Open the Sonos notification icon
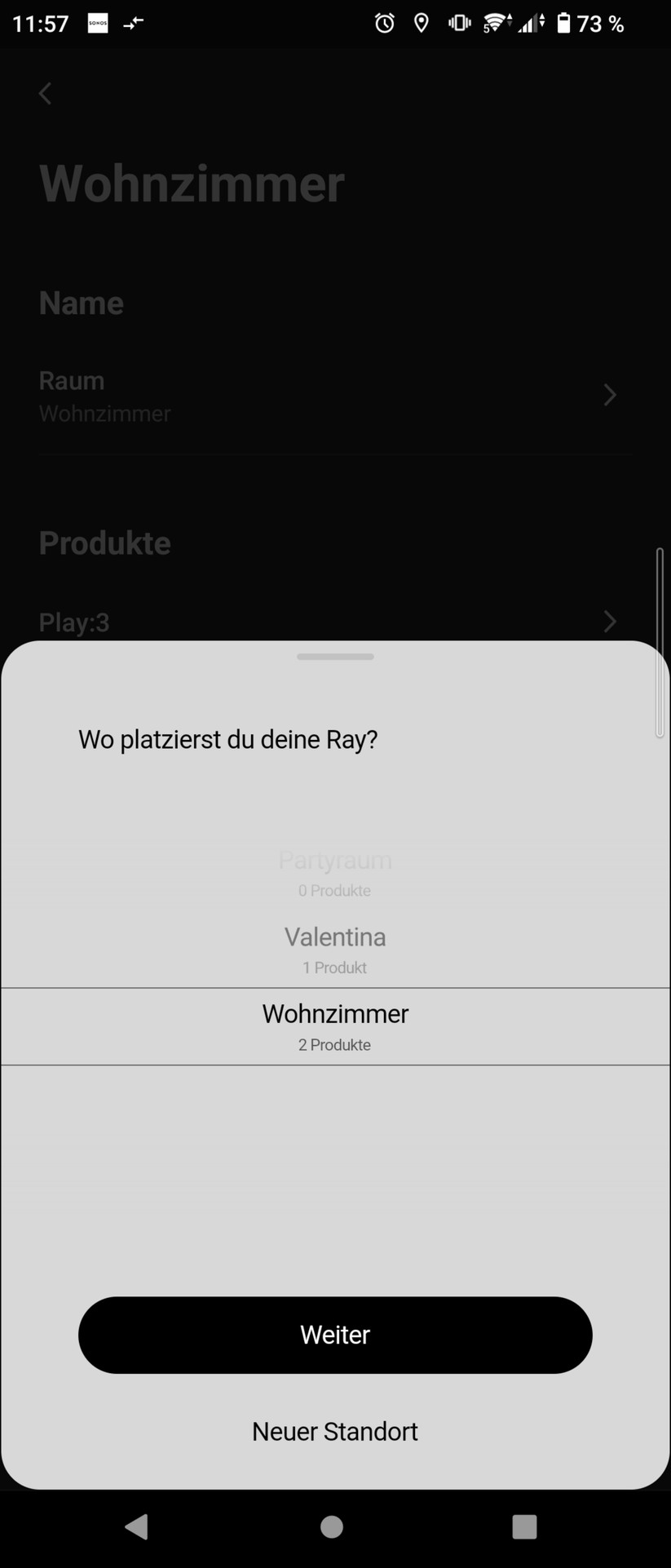Viewport: 671px width, 1568px height. [97, 23]
